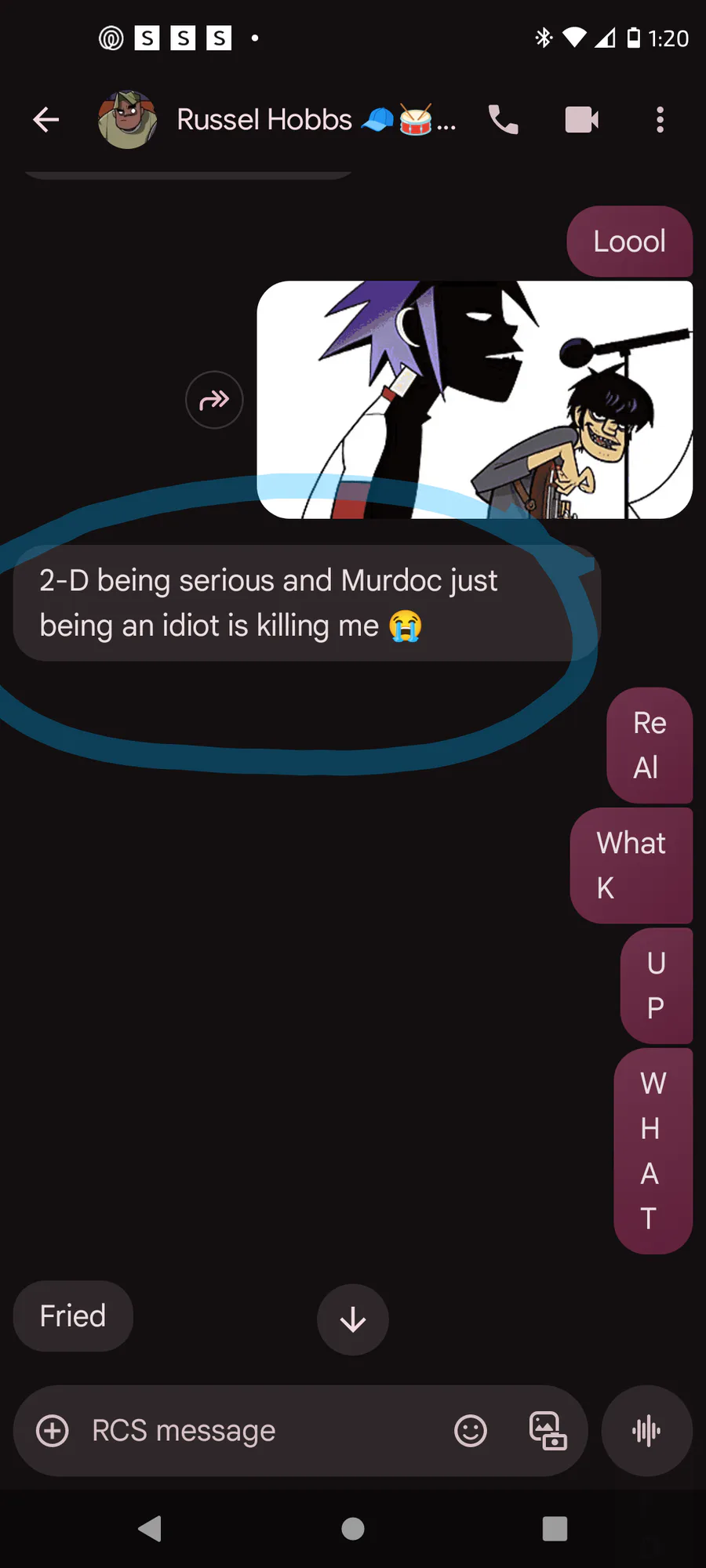Open the gallery and camera attach icon
706x1568 pixels.
coord(548,1431)
